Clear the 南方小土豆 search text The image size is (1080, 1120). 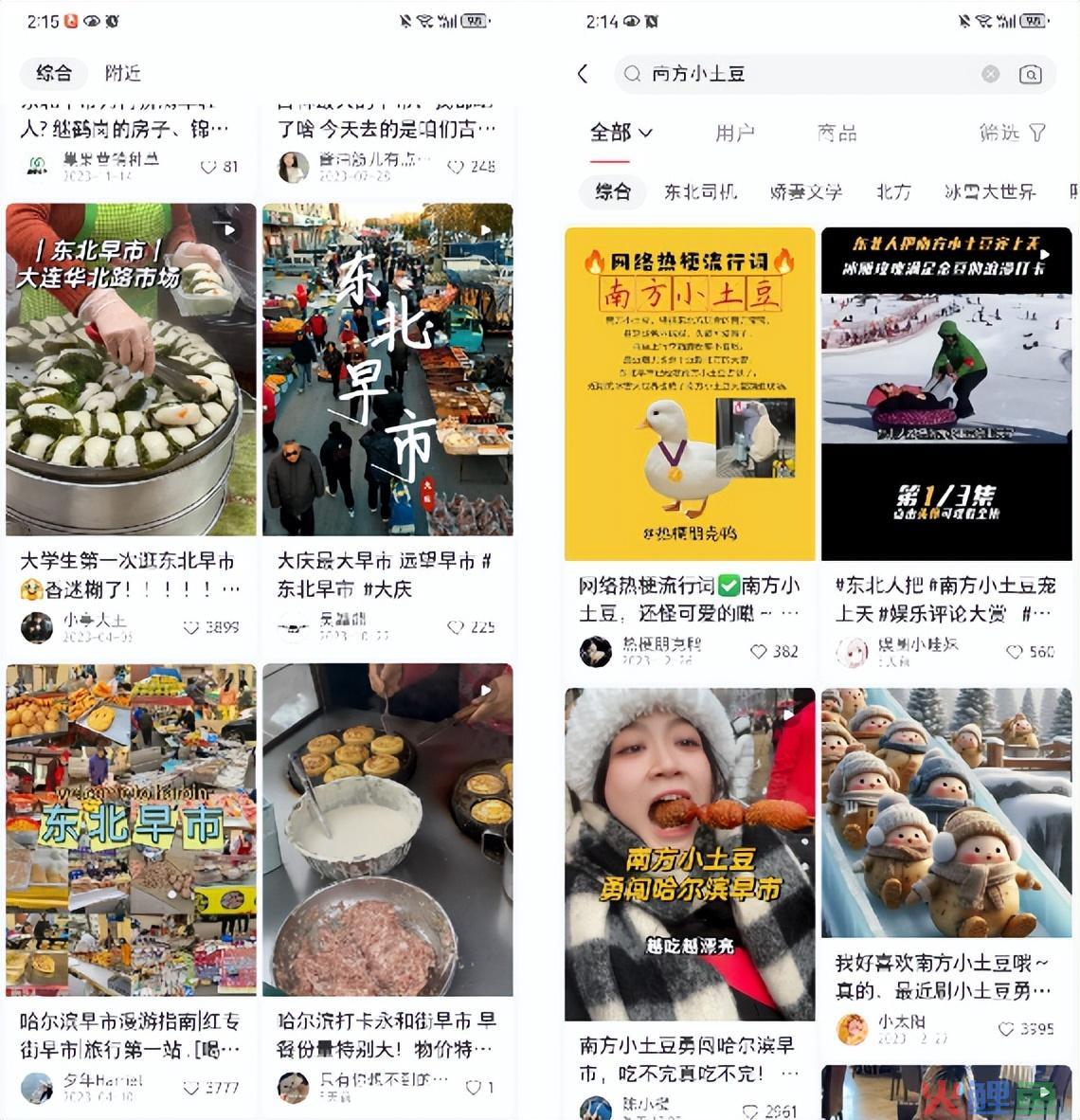point(990,74)
